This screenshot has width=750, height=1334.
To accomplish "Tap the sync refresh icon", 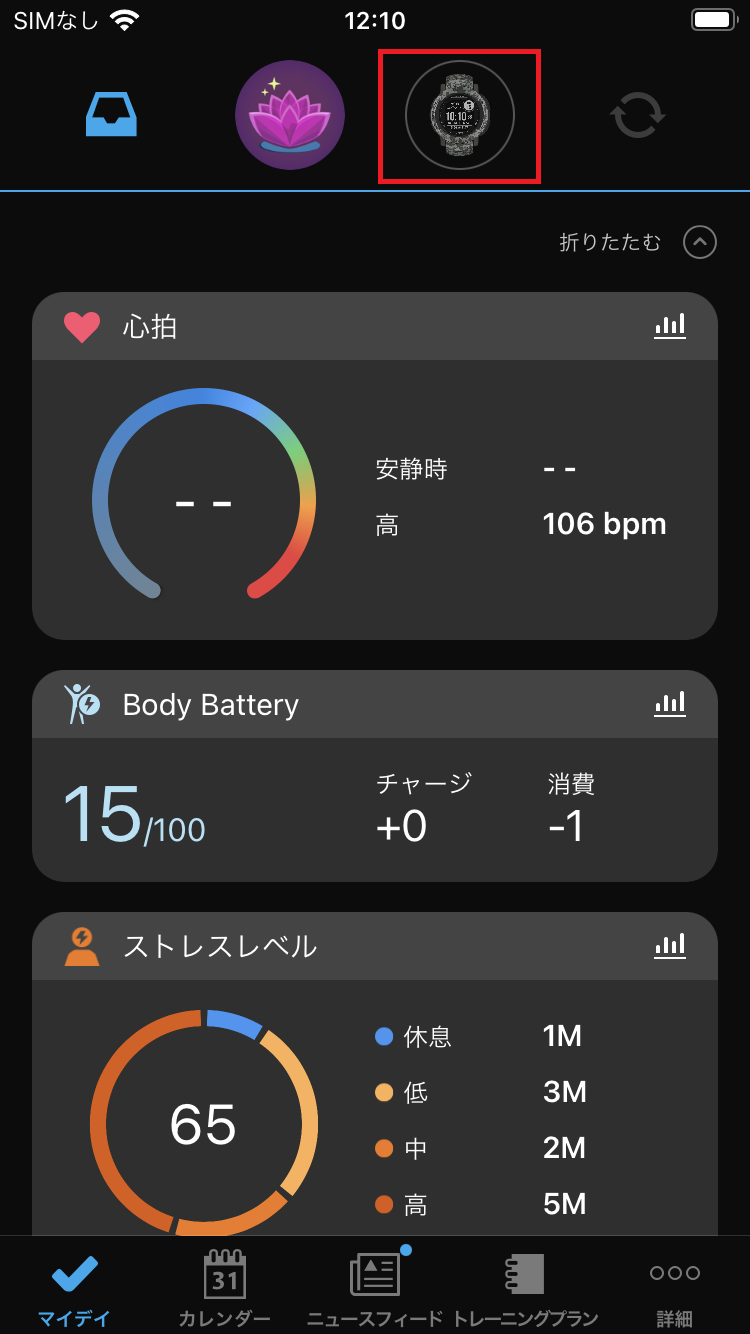I will tap(637, 115).
